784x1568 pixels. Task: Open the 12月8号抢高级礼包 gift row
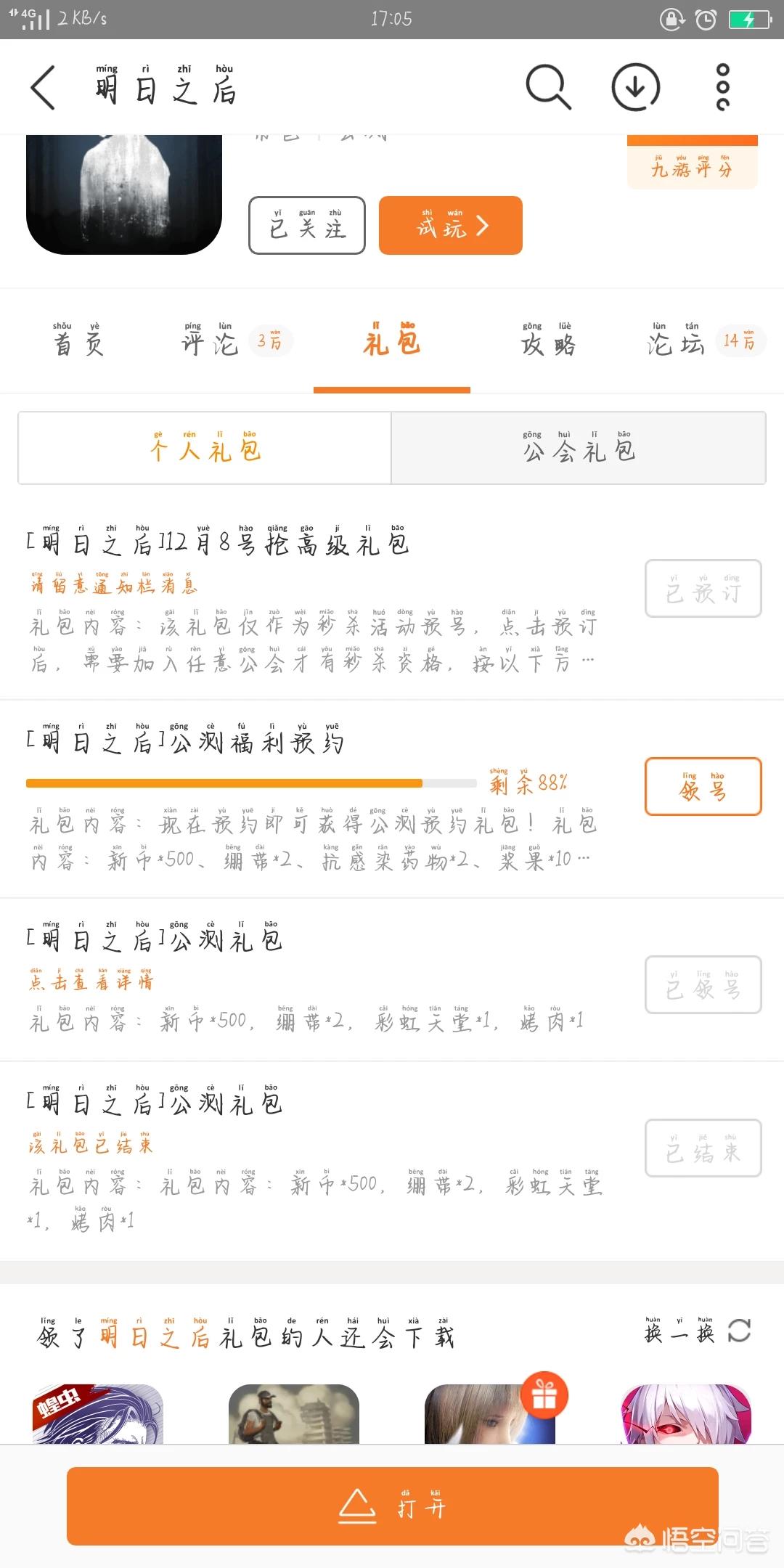click(x=218, y=544)
